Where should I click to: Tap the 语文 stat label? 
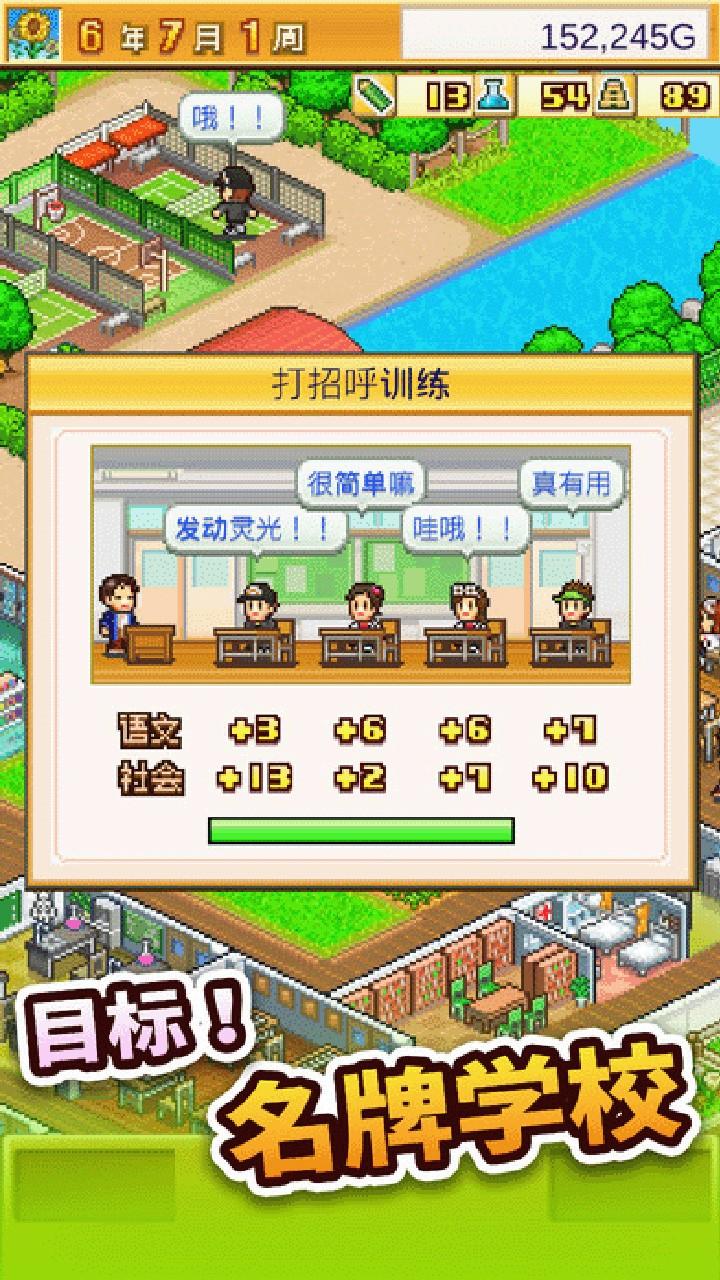pyautogui.click(x=150, y=732)
